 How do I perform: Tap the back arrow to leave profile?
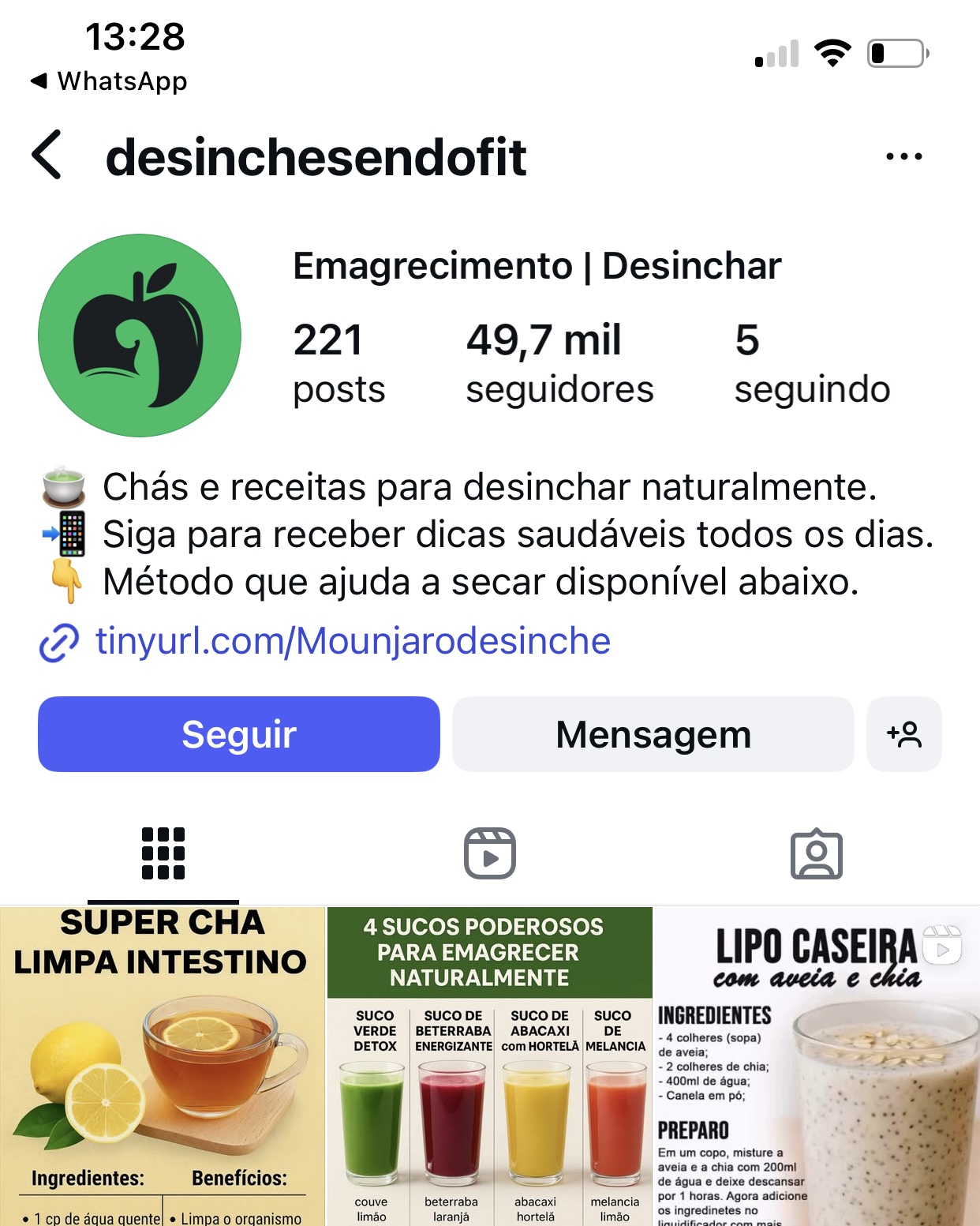(47, 156)
